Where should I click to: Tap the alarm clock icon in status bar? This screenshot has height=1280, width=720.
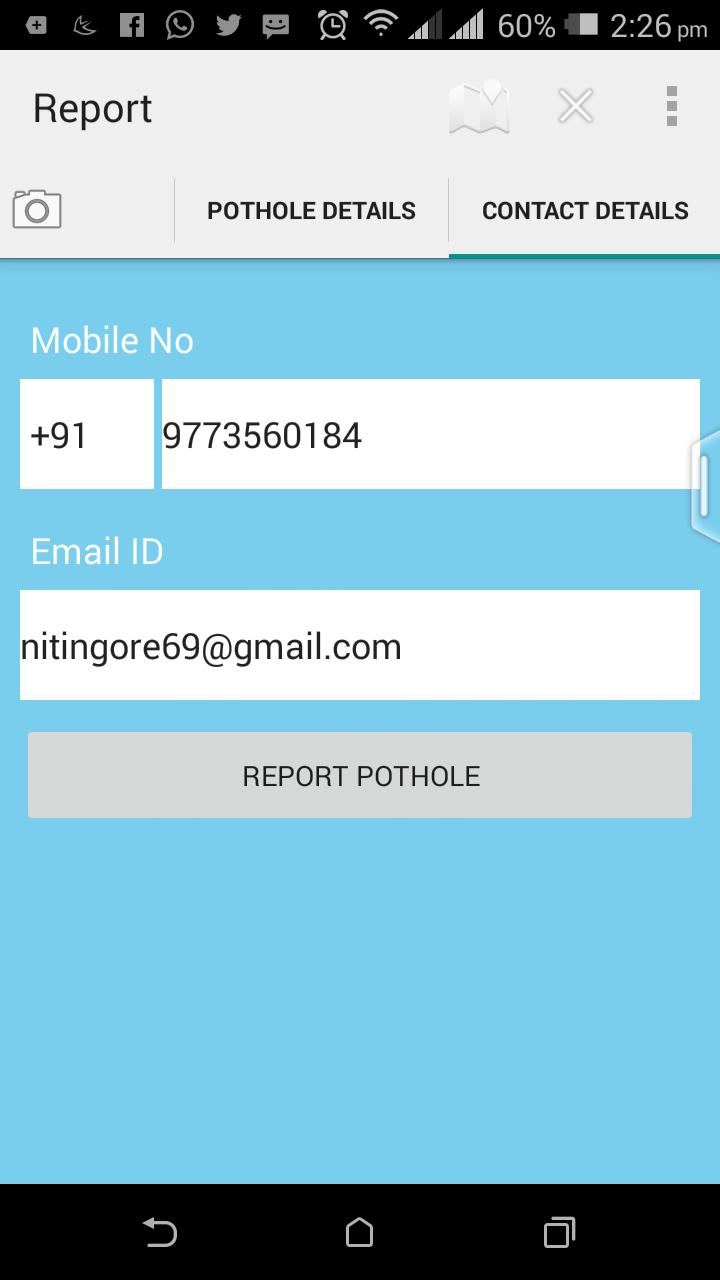(332, 24)
